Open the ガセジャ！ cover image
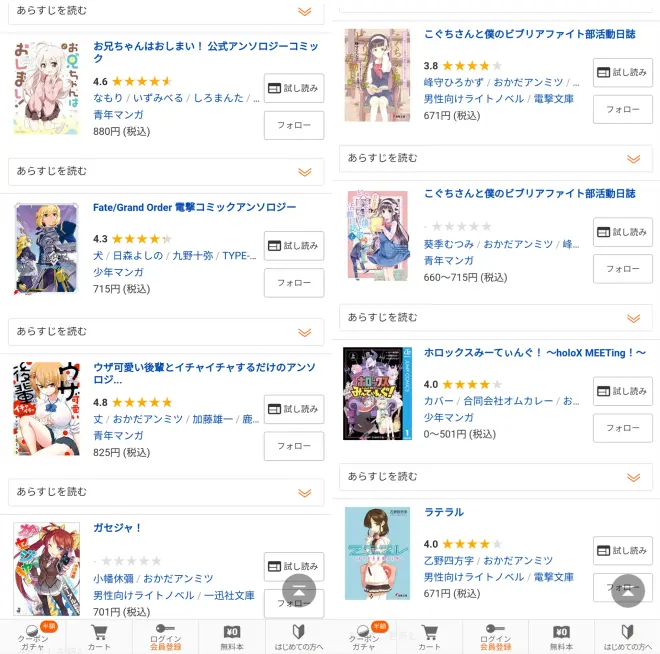 [46, 568]
